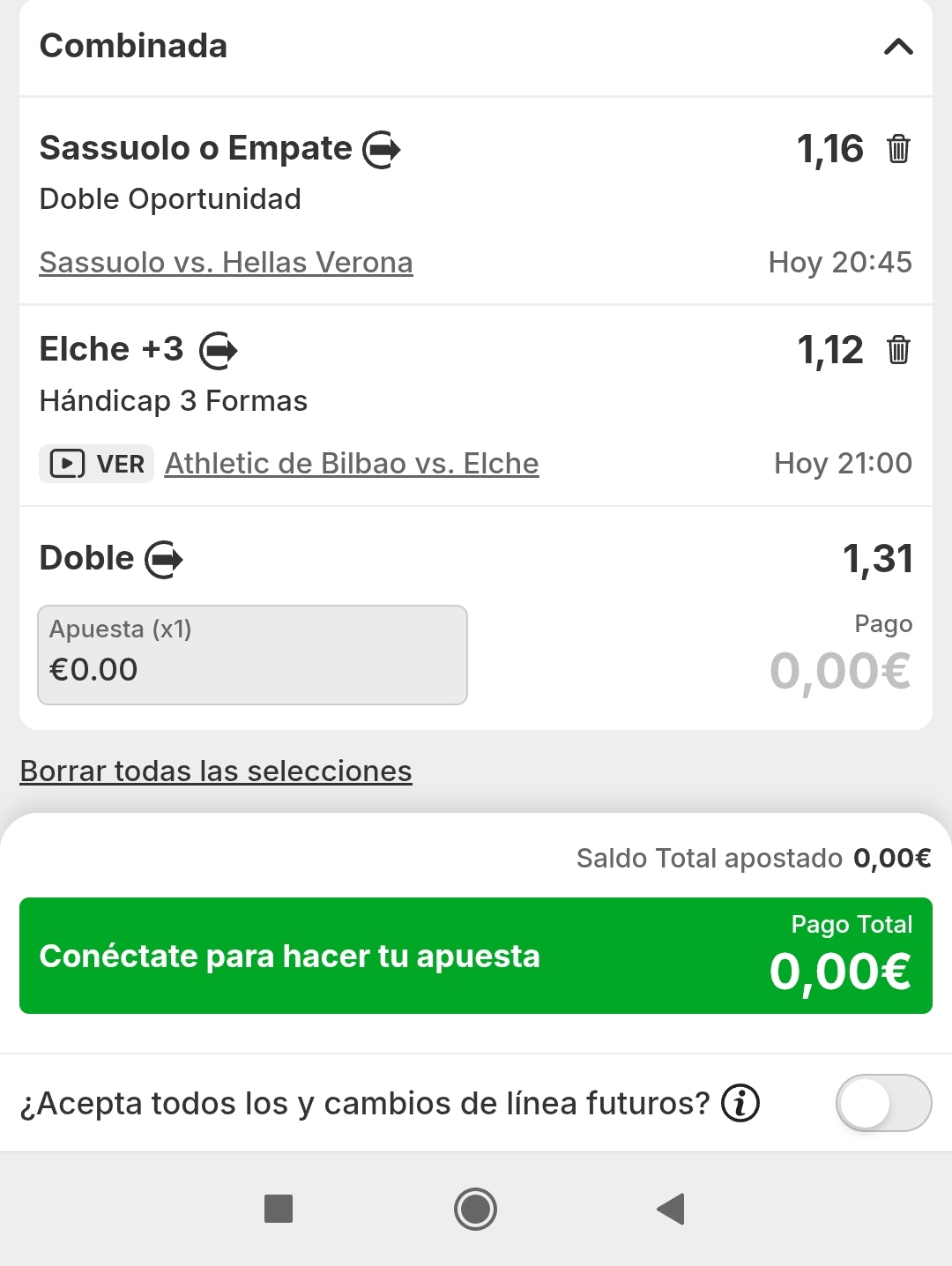Screen dimensions: 952x1266
Task: Enter a stake in the Apuesta field
Action: [252, 655]
